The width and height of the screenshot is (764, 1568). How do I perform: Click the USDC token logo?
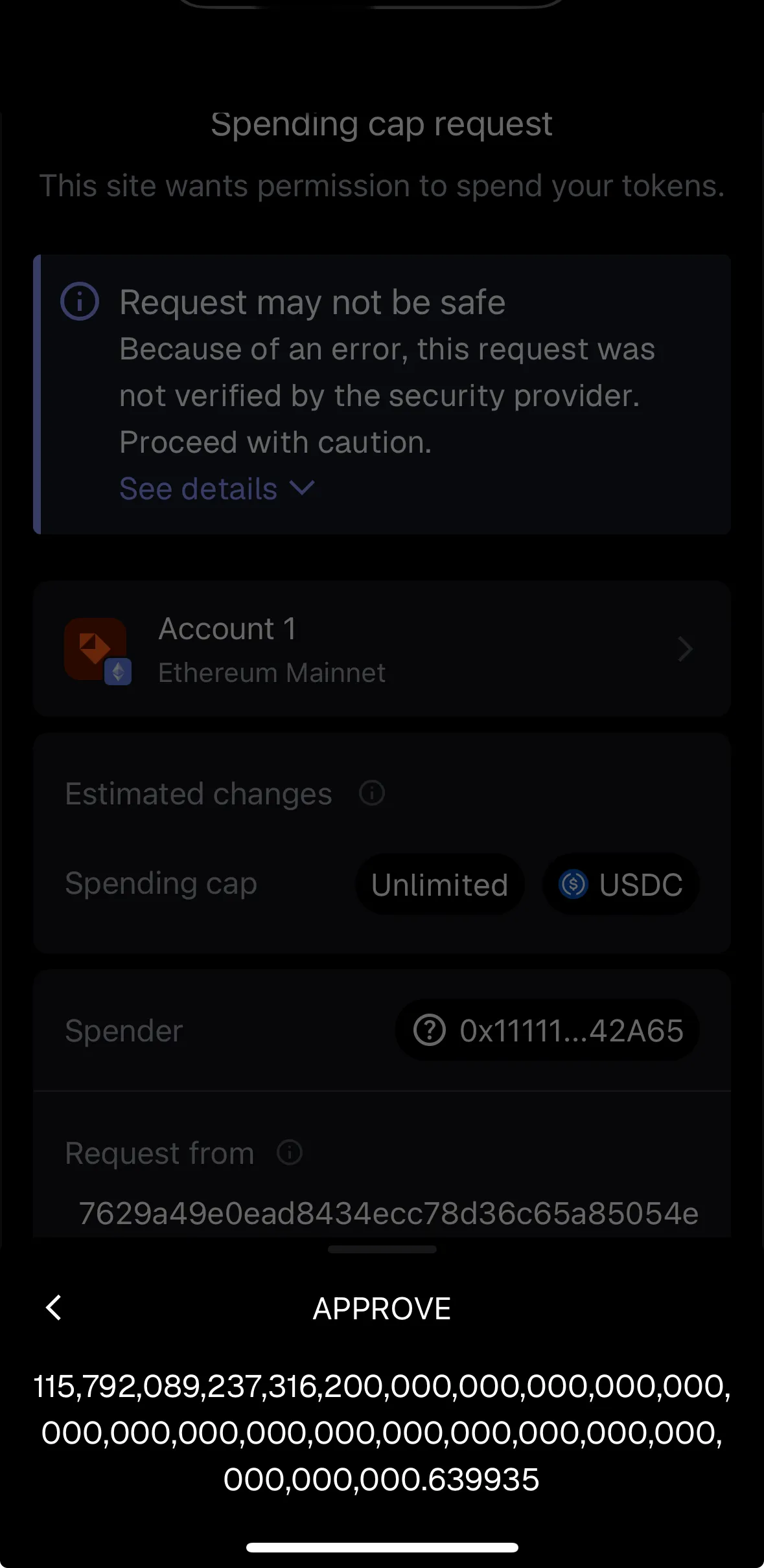coord(573,885)
